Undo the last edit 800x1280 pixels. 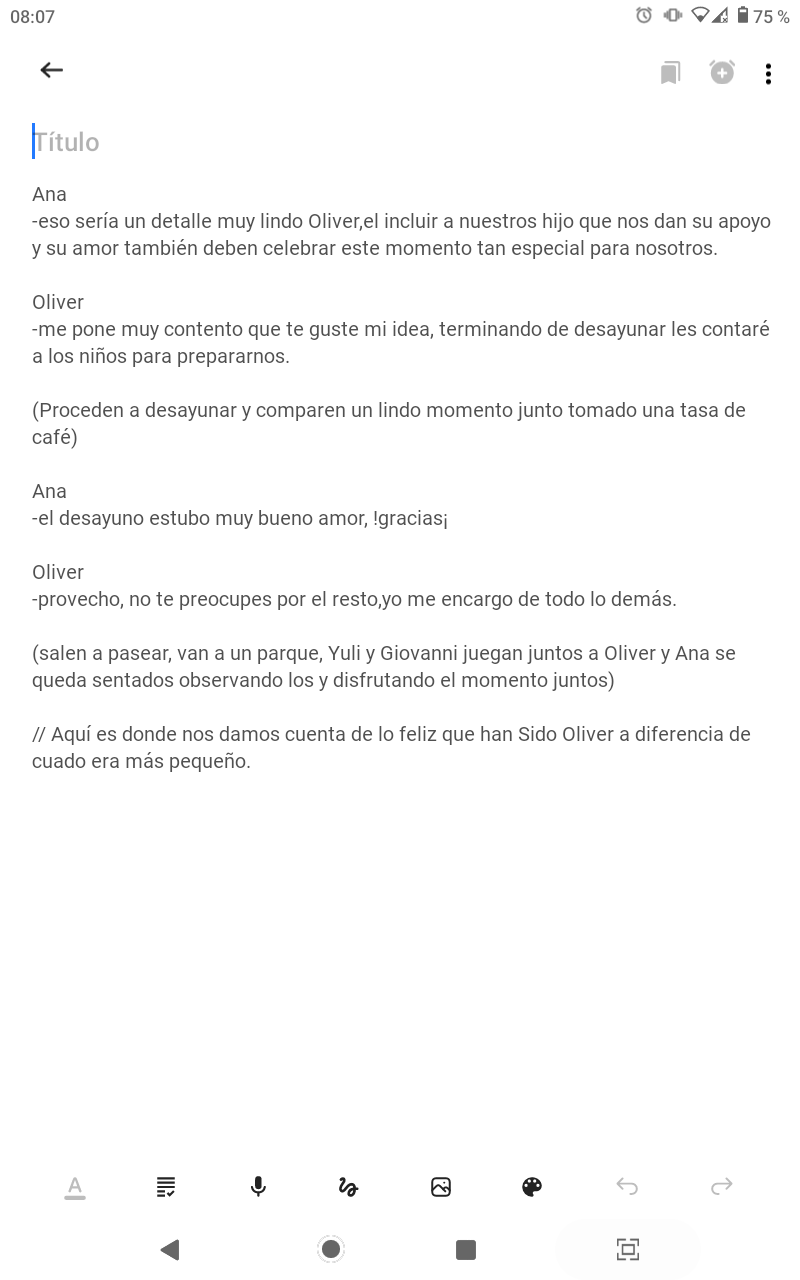(627, 1187)
